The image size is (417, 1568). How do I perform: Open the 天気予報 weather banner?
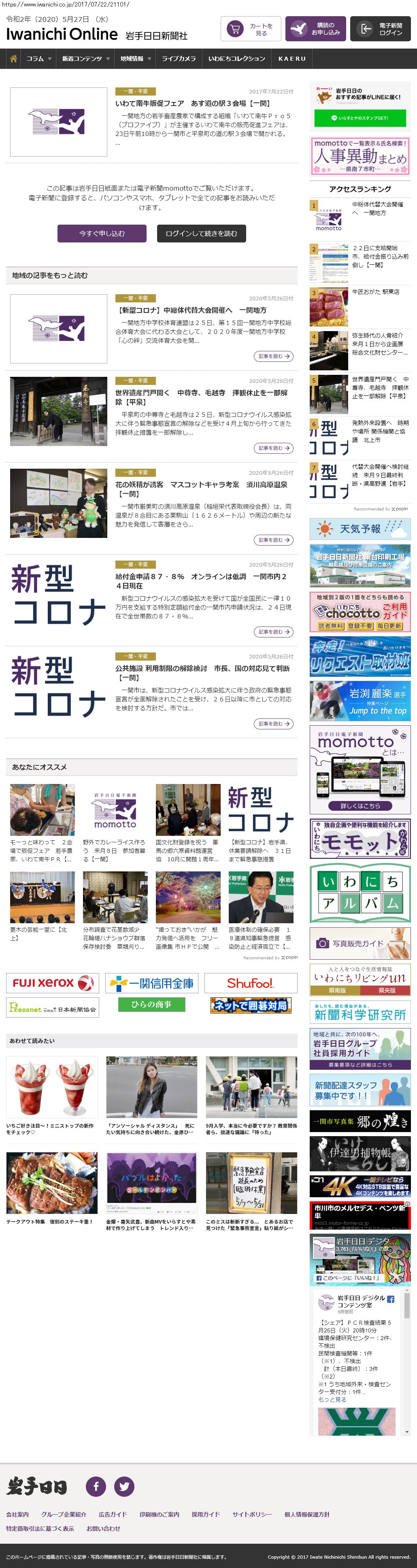point(360,528)
